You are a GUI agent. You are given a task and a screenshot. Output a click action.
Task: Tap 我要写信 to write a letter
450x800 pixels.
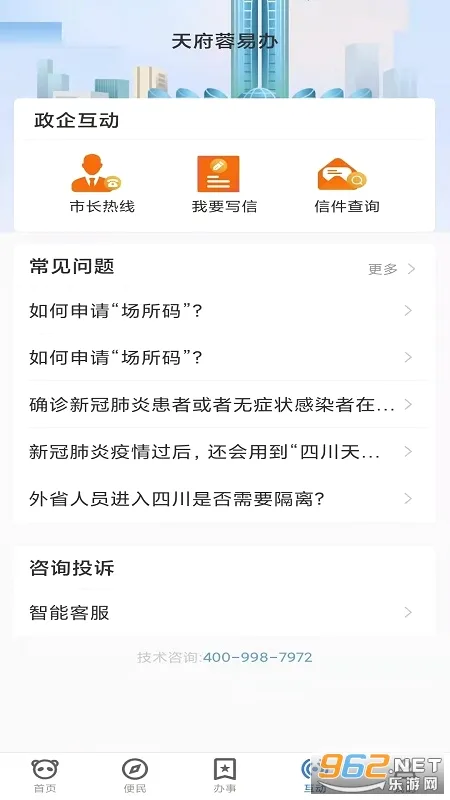(224, 185)
